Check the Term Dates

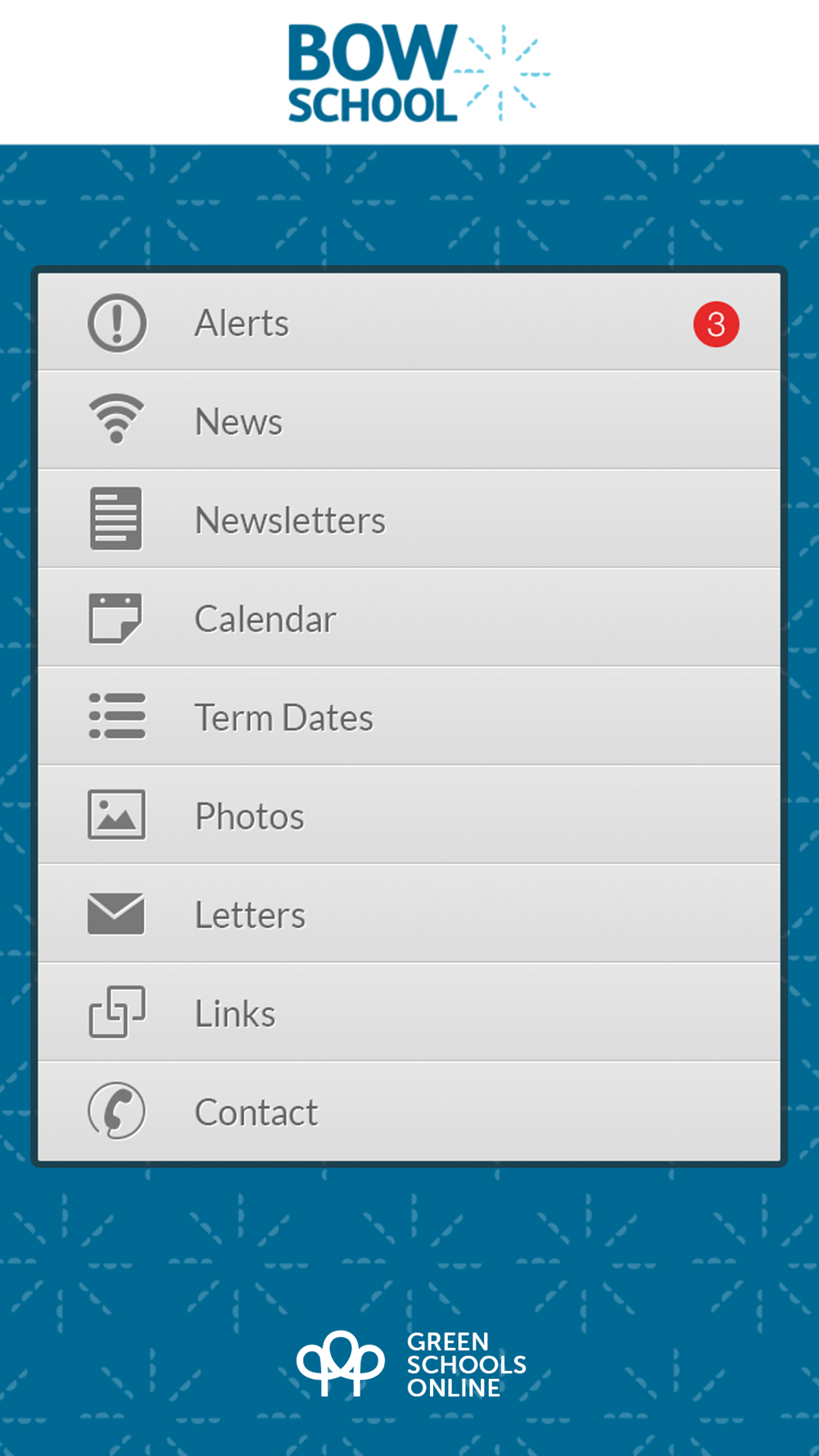point(409,717)
